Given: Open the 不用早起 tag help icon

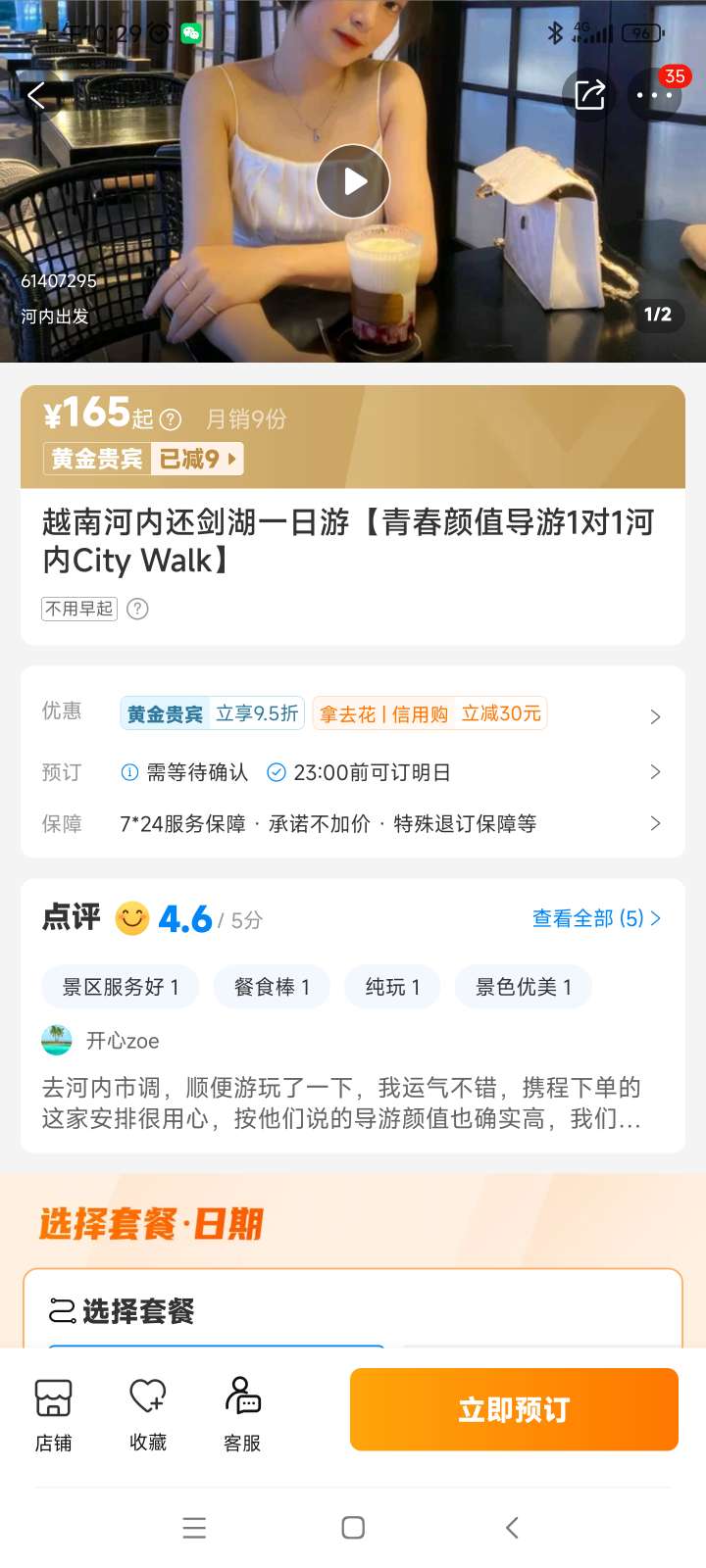Looking at the screenshot, I should (138, 609).
